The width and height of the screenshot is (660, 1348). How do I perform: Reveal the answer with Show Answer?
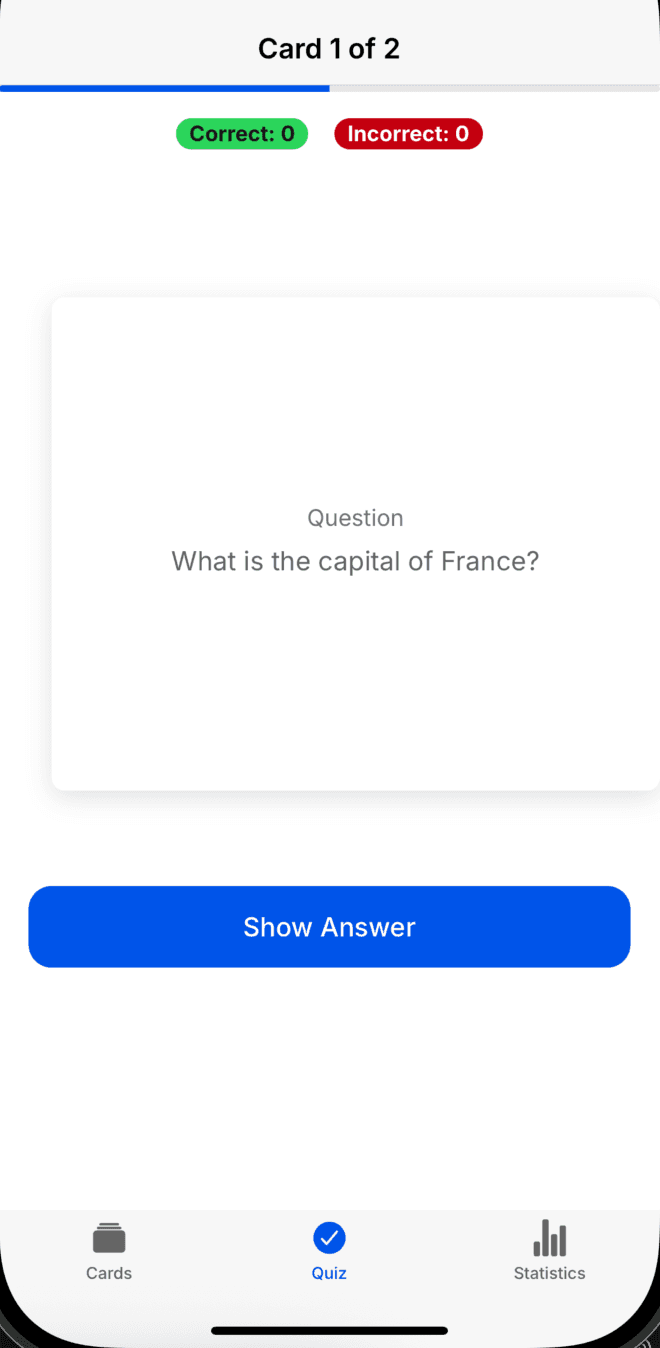[x=329, y=926]
